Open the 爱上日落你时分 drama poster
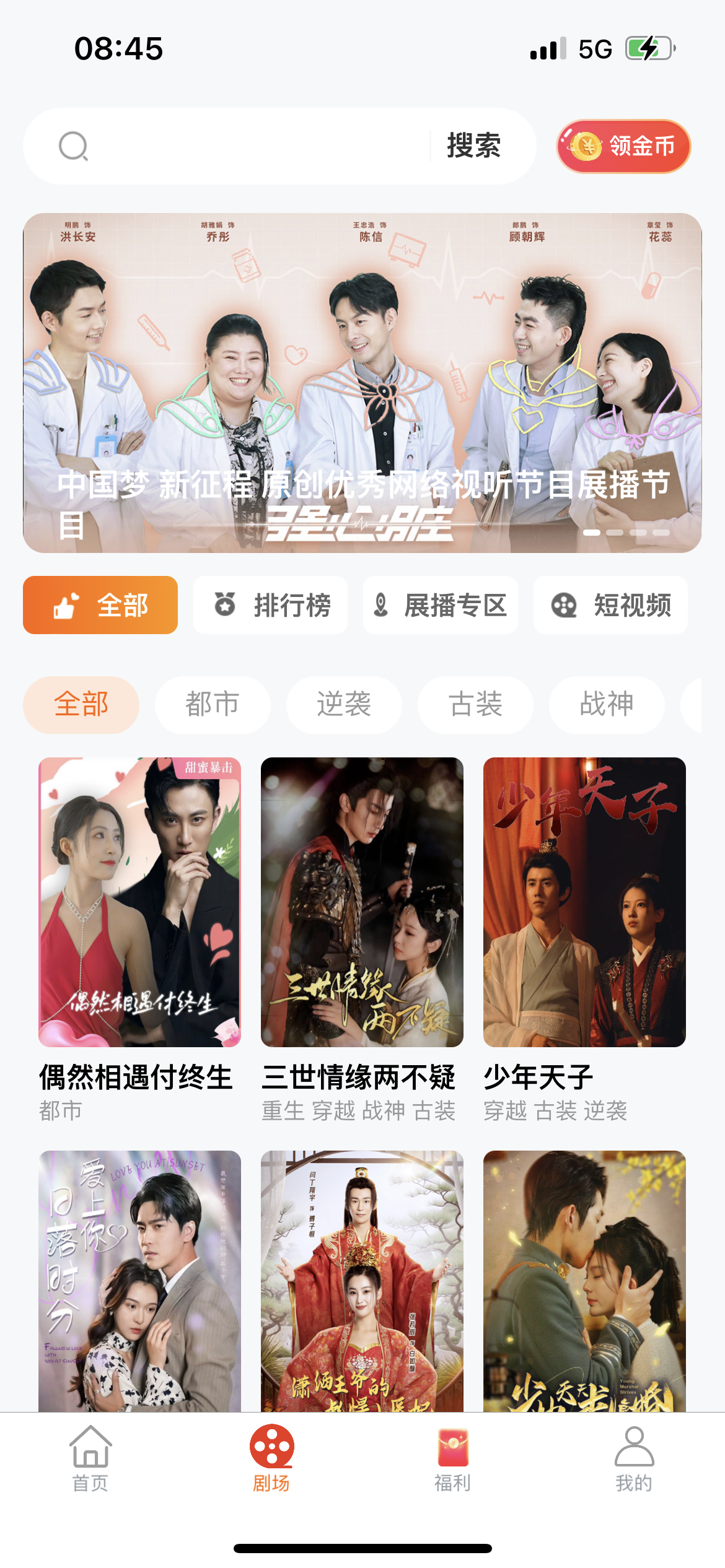The image size is (725, 1568). (x=139, y=1279)
